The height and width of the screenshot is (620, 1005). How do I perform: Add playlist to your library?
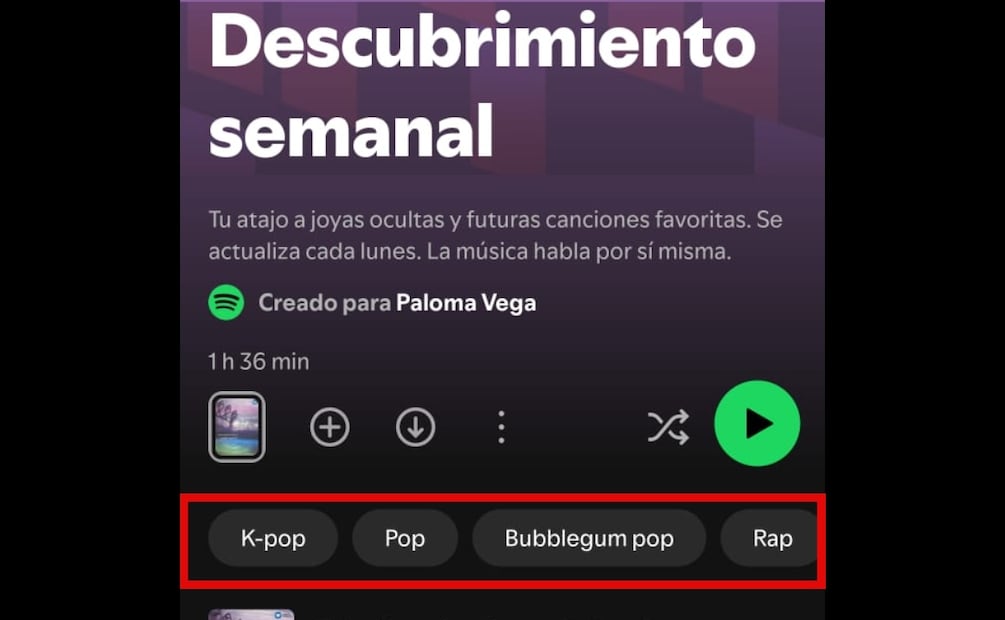tap(330, 428)
